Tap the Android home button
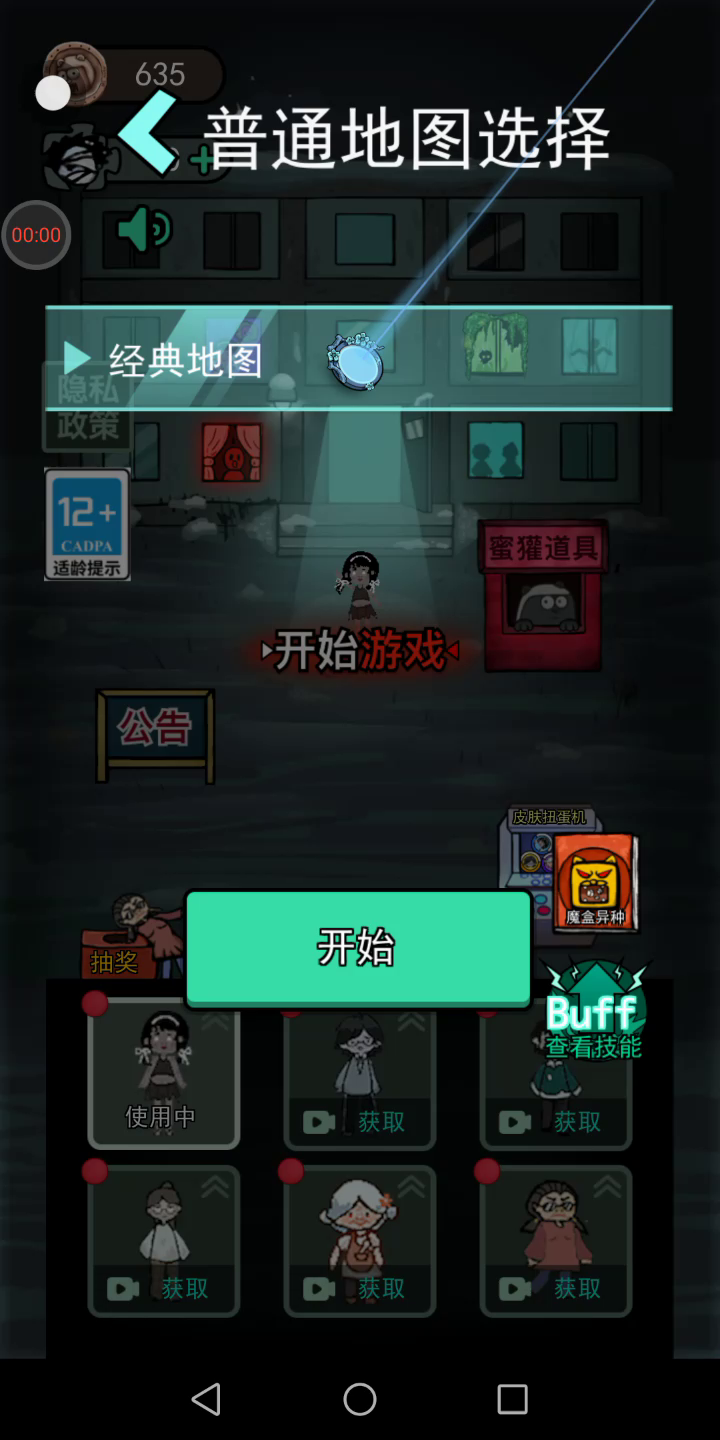 pos(360,1399)
